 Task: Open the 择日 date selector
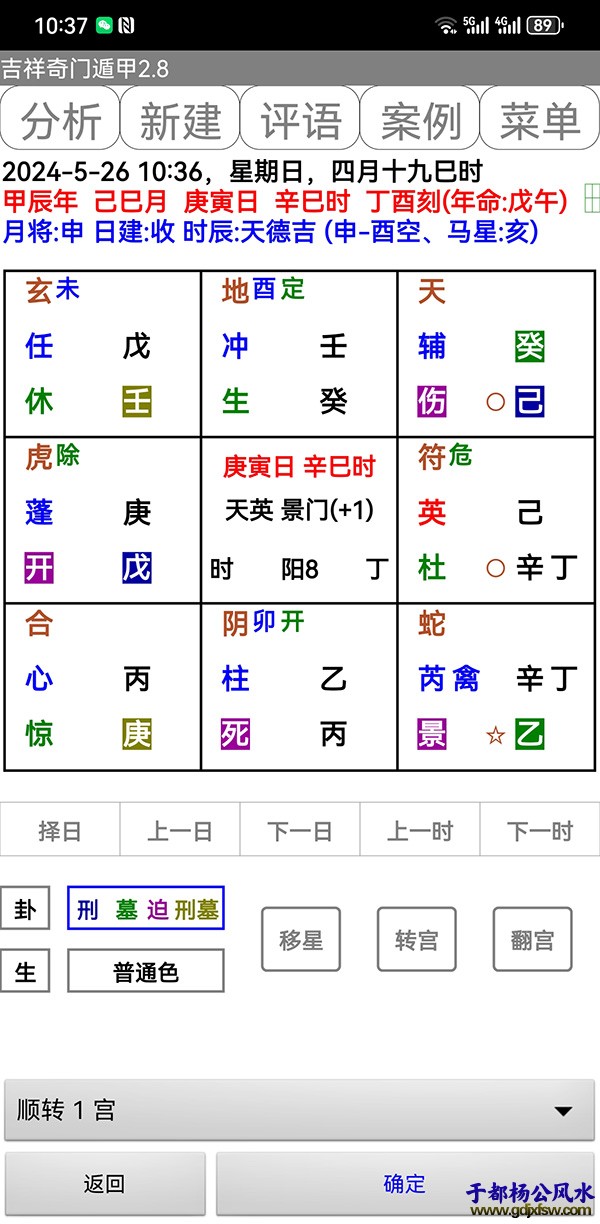tap(60, 831)
